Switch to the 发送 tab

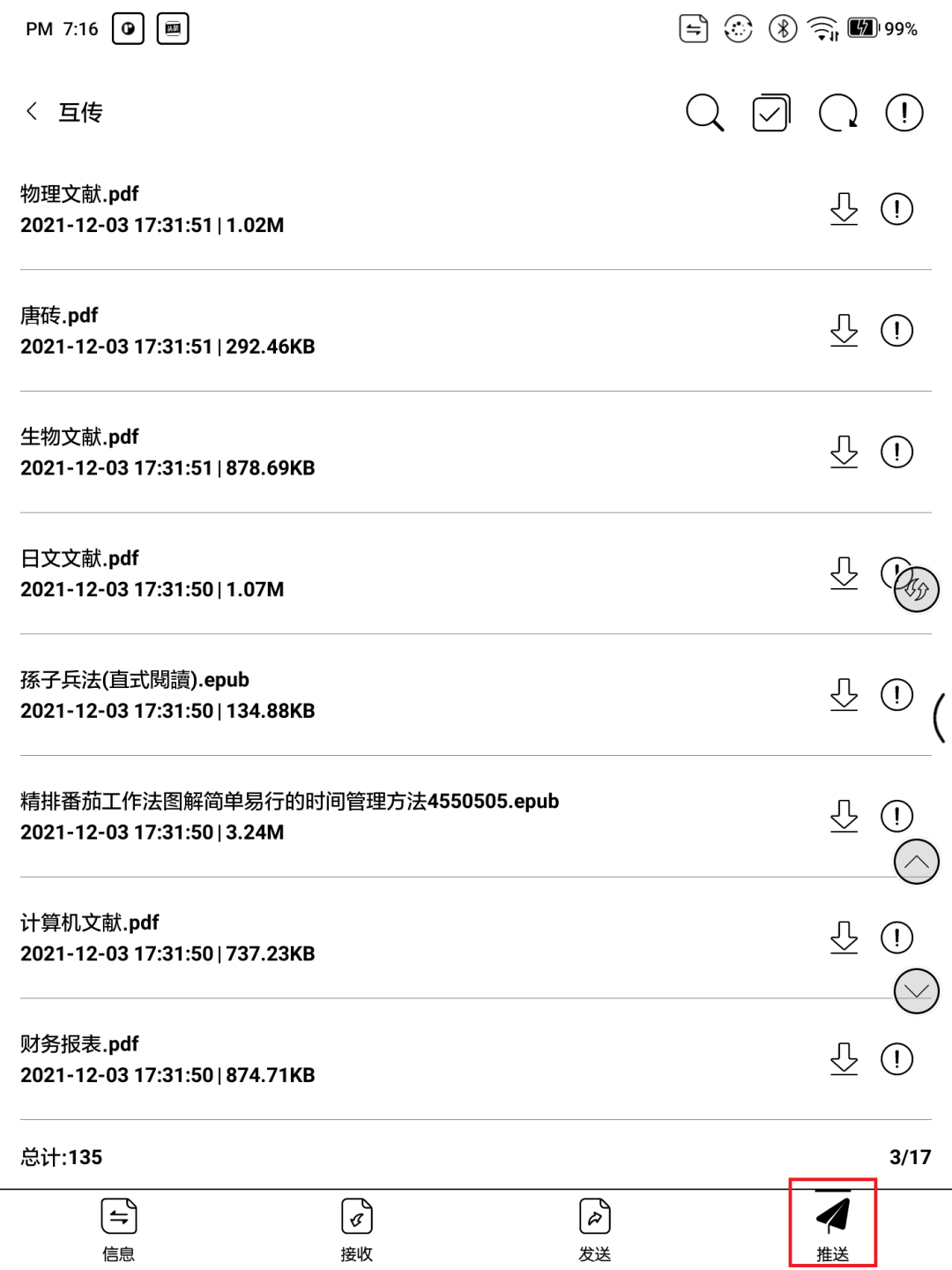coord(595,1229)
